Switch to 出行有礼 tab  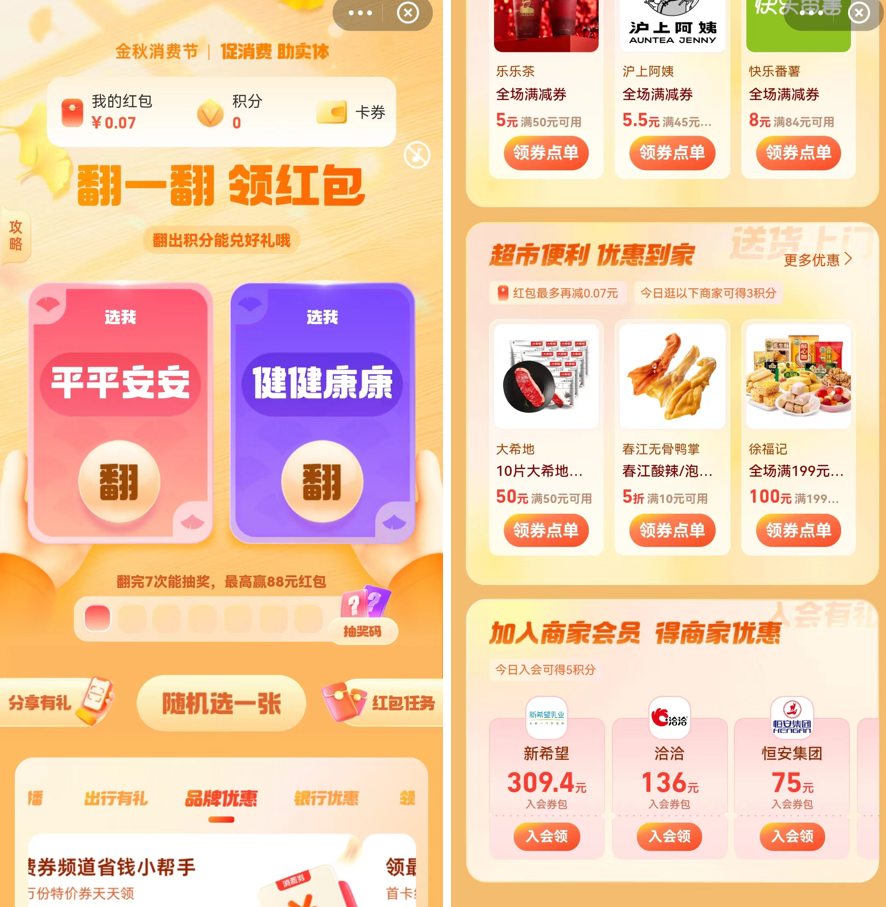click(x=116, y=798)
